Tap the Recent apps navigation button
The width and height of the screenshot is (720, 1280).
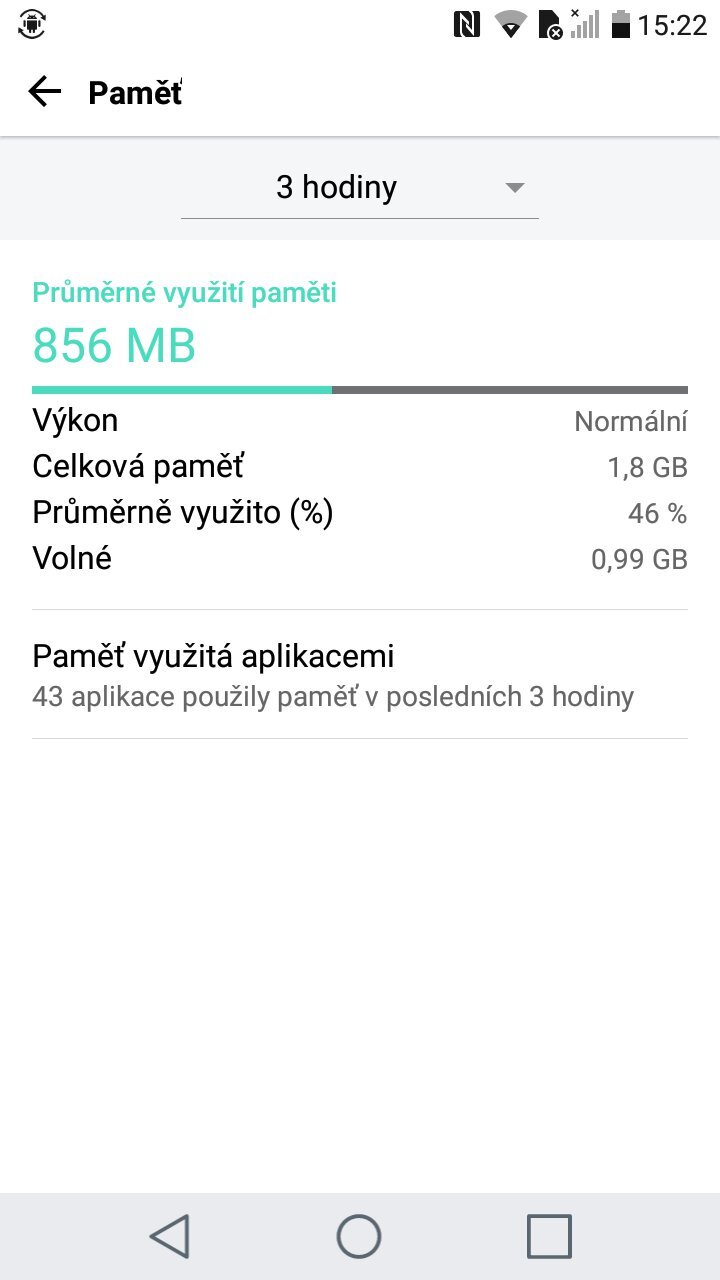(548, 1235)
